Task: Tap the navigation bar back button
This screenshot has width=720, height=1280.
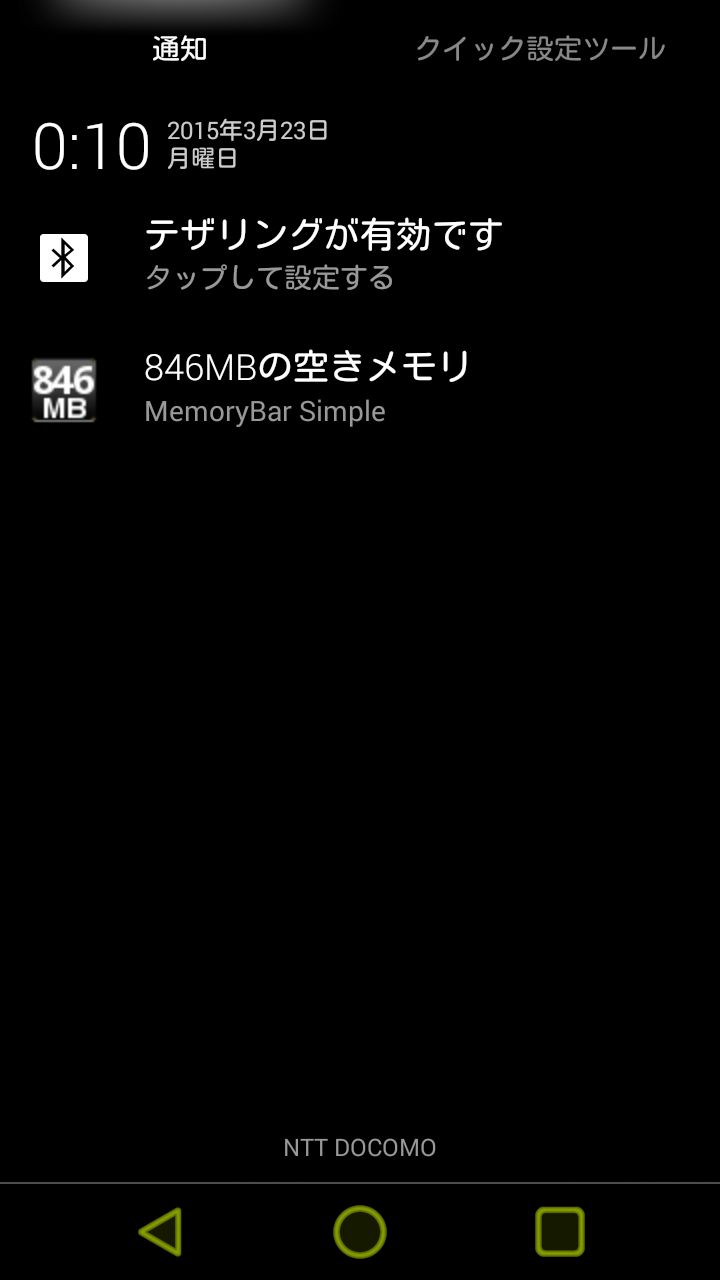Action: point(160,1231)
